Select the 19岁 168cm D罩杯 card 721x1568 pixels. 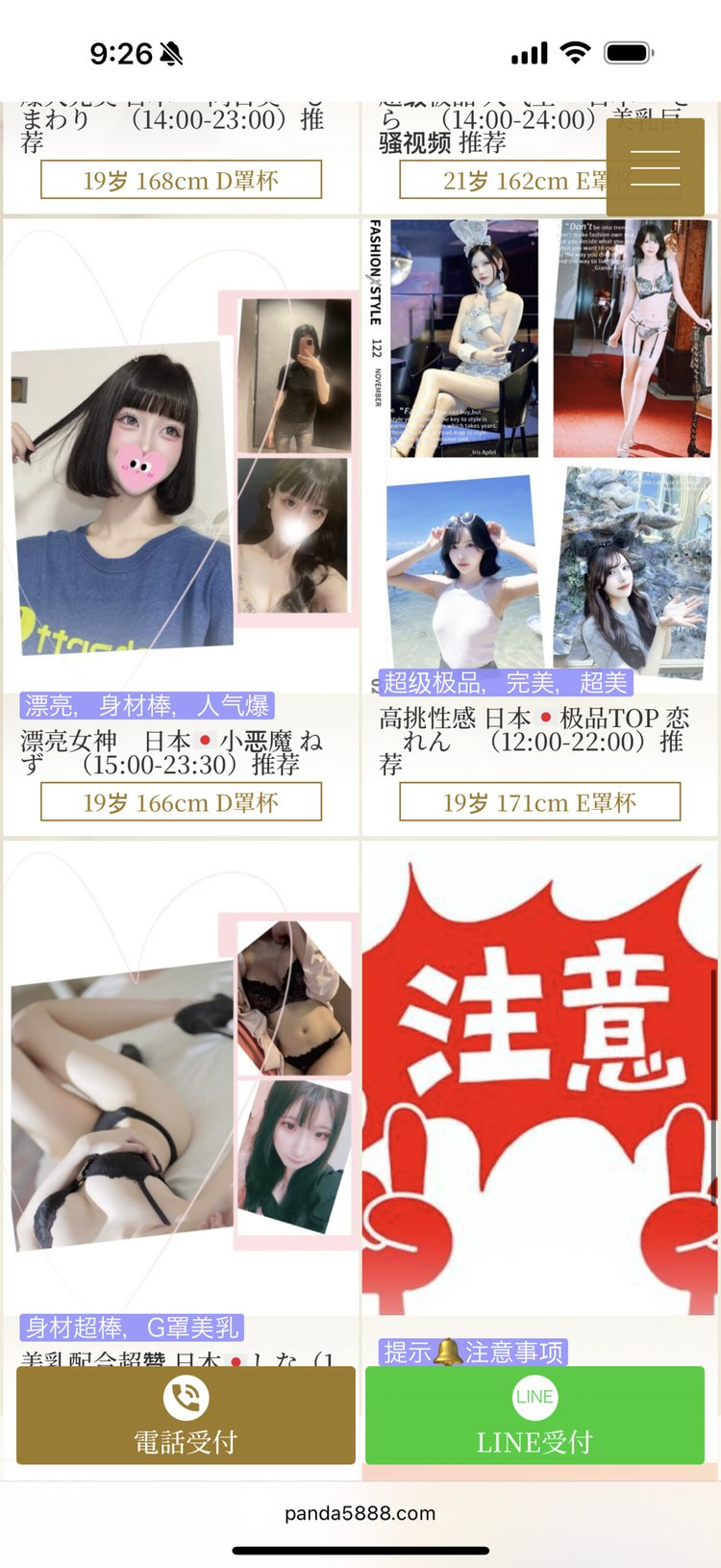tap(181, 180)
